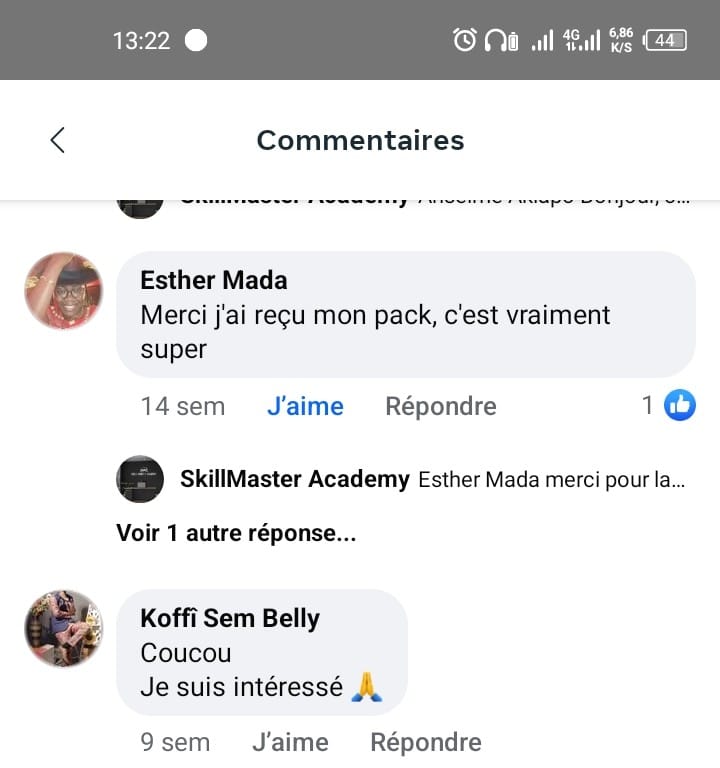
Task: Reply to Koffî Sem Belly's comment
Action: (425, 742)
